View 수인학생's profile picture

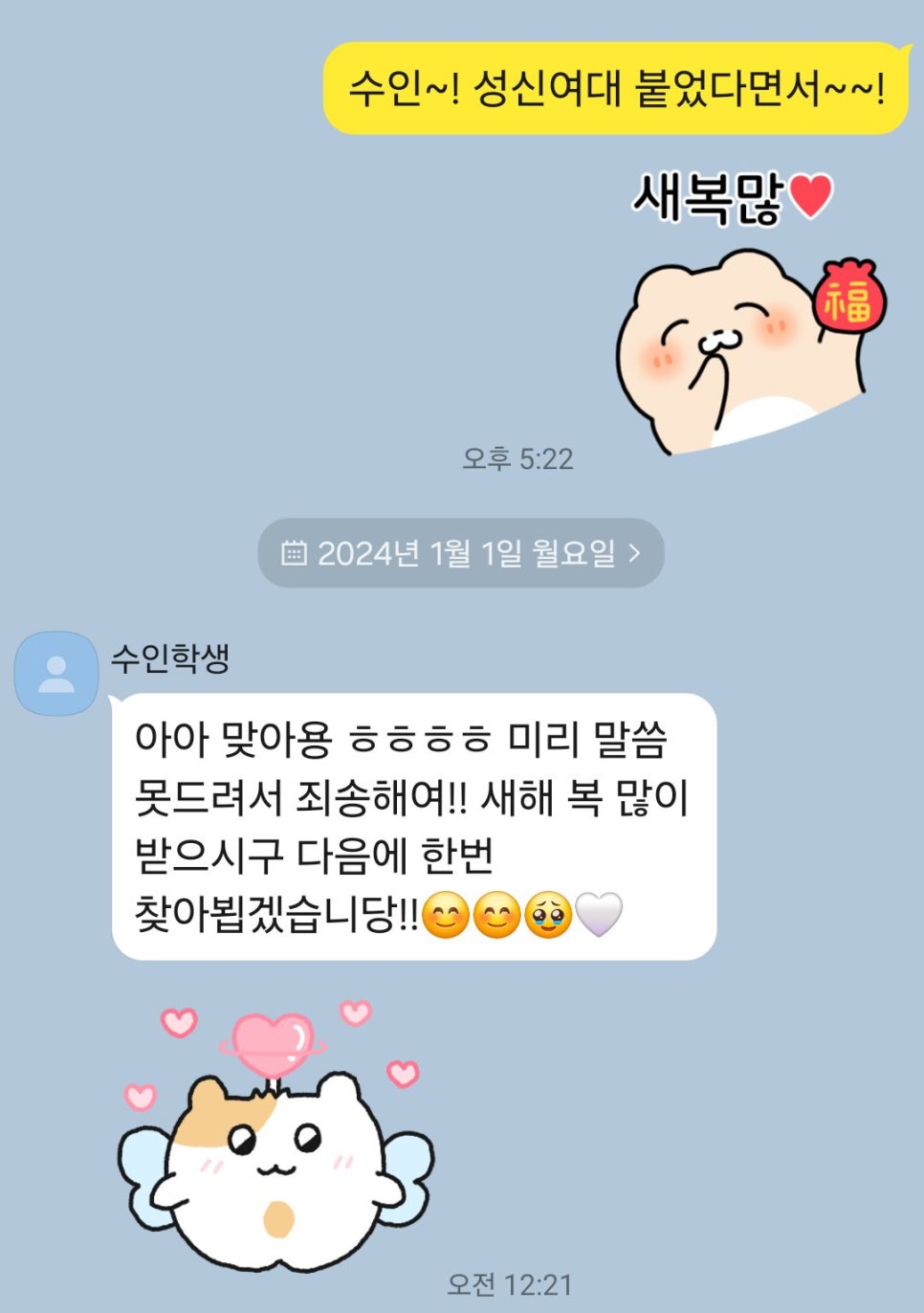click(56, 674)
